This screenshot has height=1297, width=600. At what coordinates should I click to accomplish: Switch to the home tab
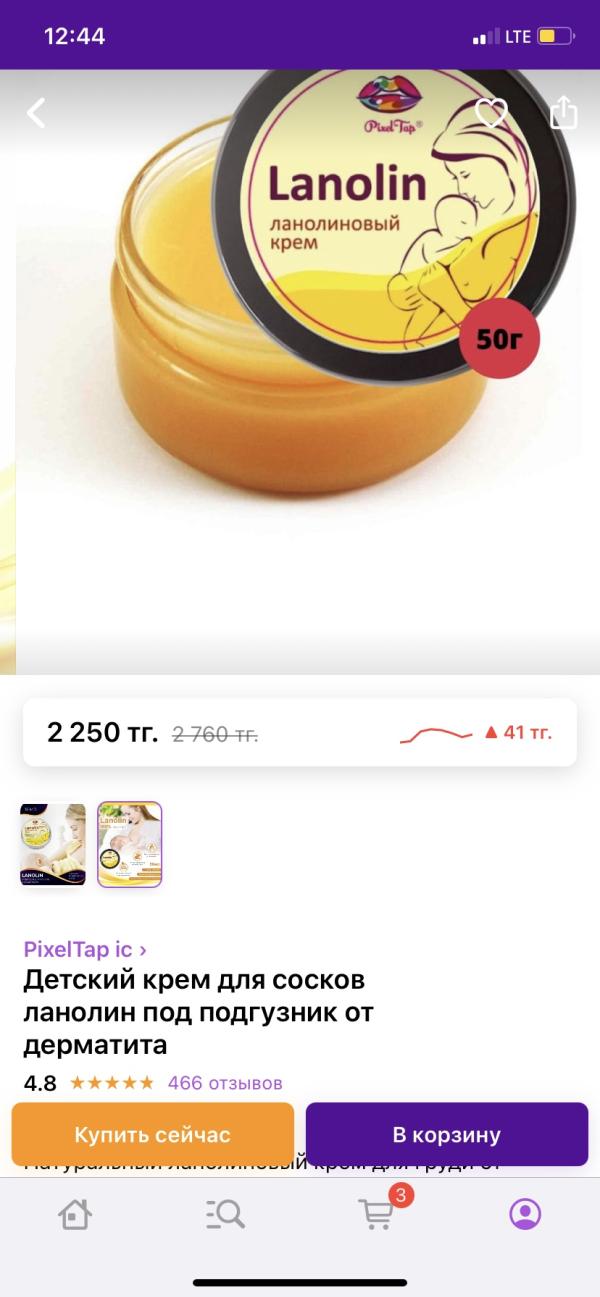point(75,1214)
